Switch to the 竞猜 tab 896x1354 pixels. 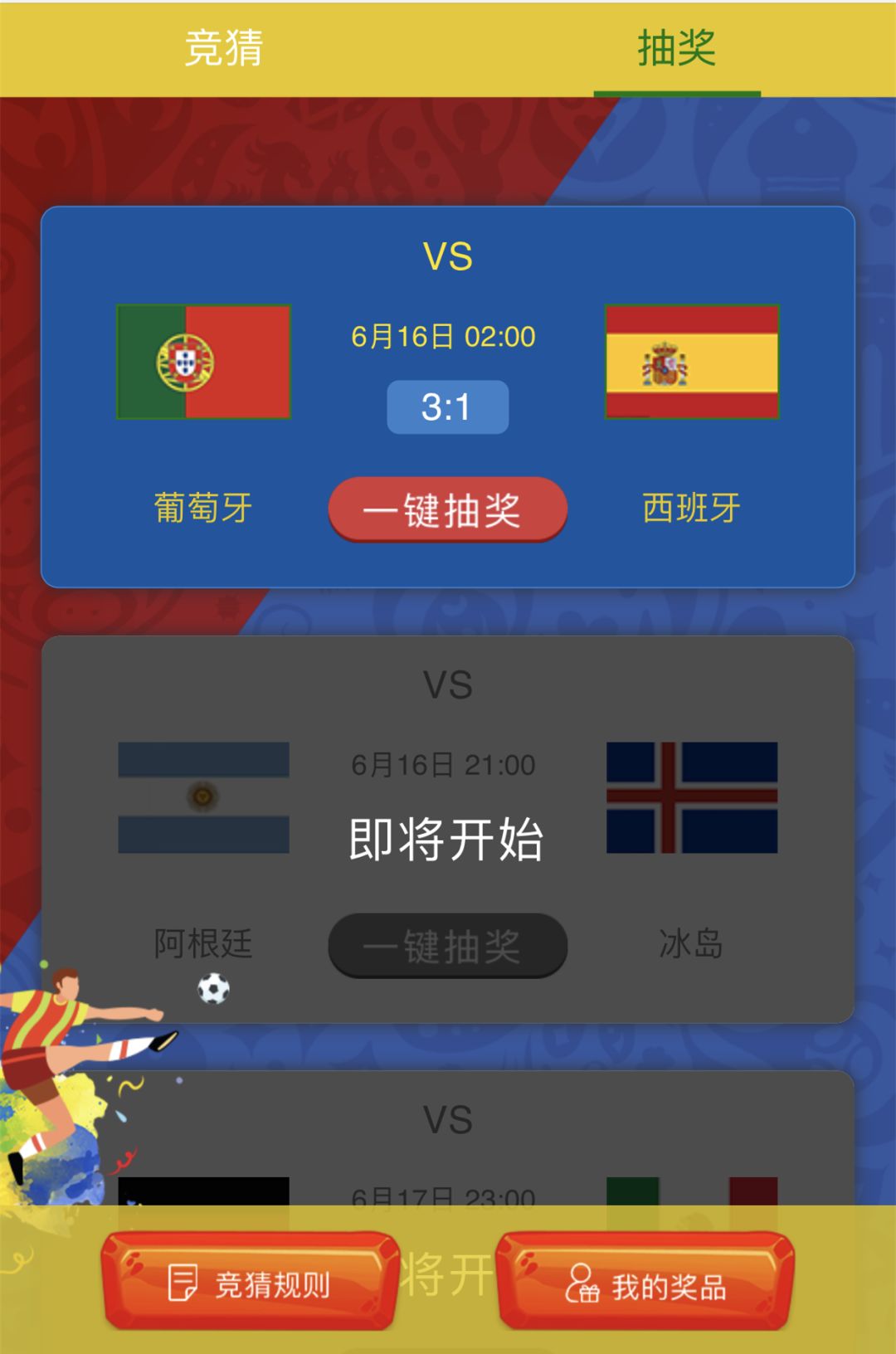[223, 48]
